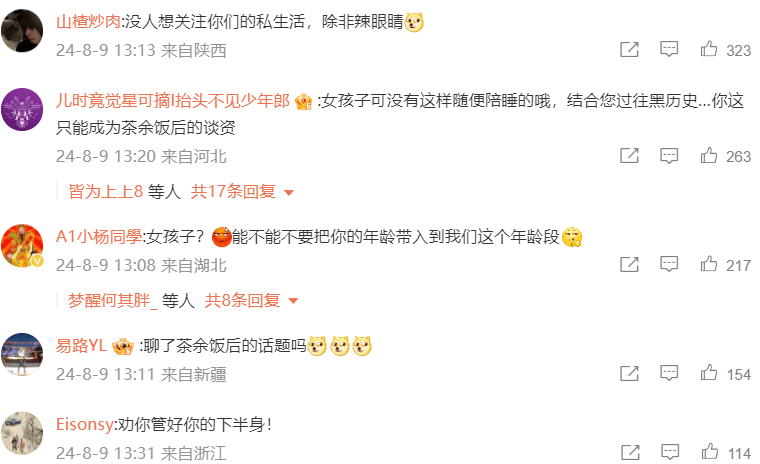Image resolution: width=760 pixels, height=464 pixels.
Task: Like Eisonsy's comment
Action: point(709,453)
